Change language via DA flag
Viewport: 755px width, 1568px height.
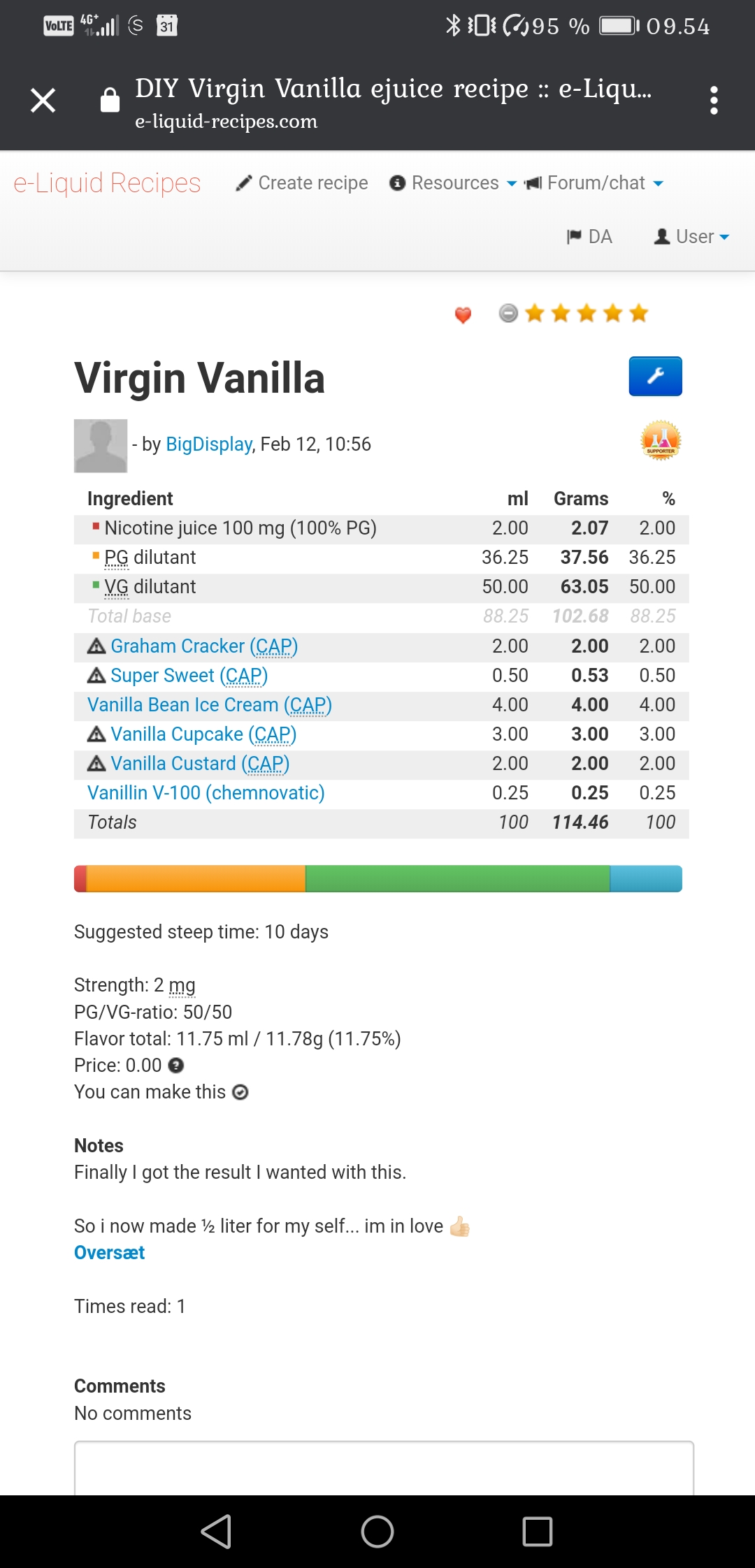(x=589, y=237)
